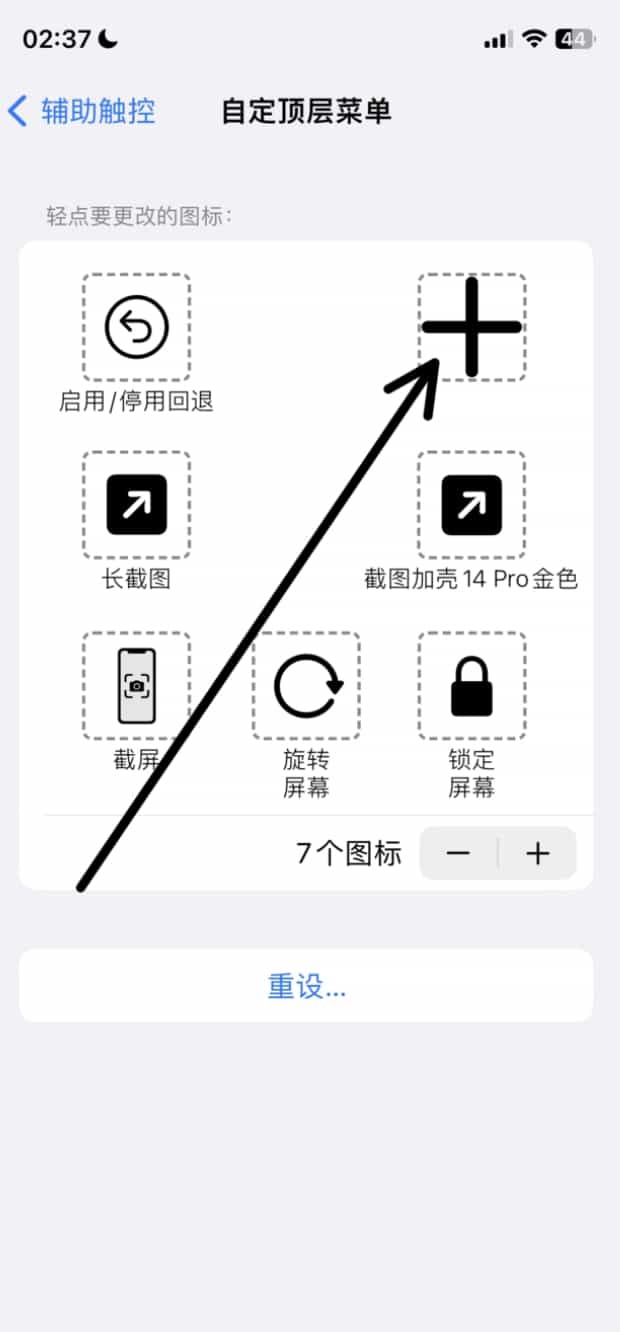Increase the number of icons
The width and height of the screenshot is (620, 1332).
tap(538, 853)
